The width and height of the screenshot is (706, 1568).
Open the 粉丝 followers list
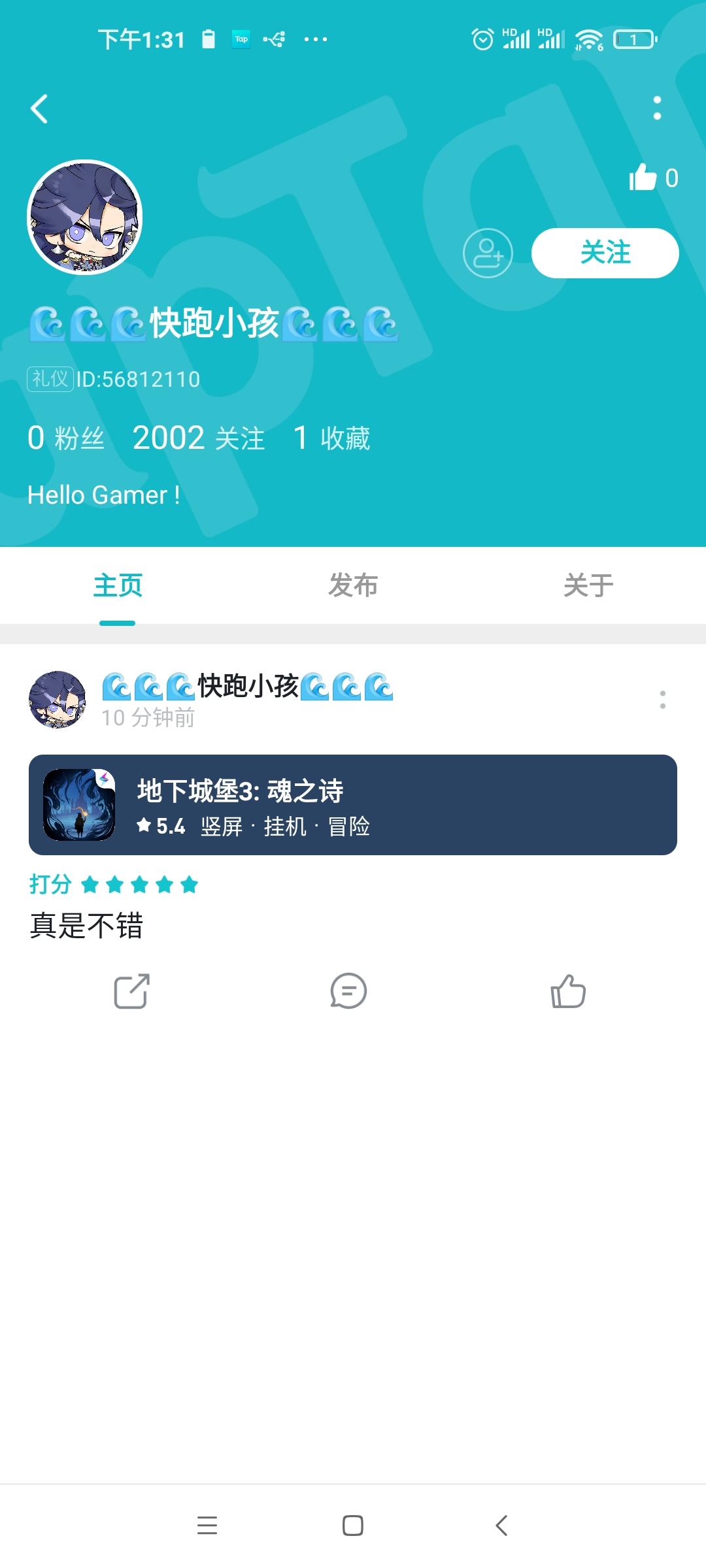(x=66, y=438)
